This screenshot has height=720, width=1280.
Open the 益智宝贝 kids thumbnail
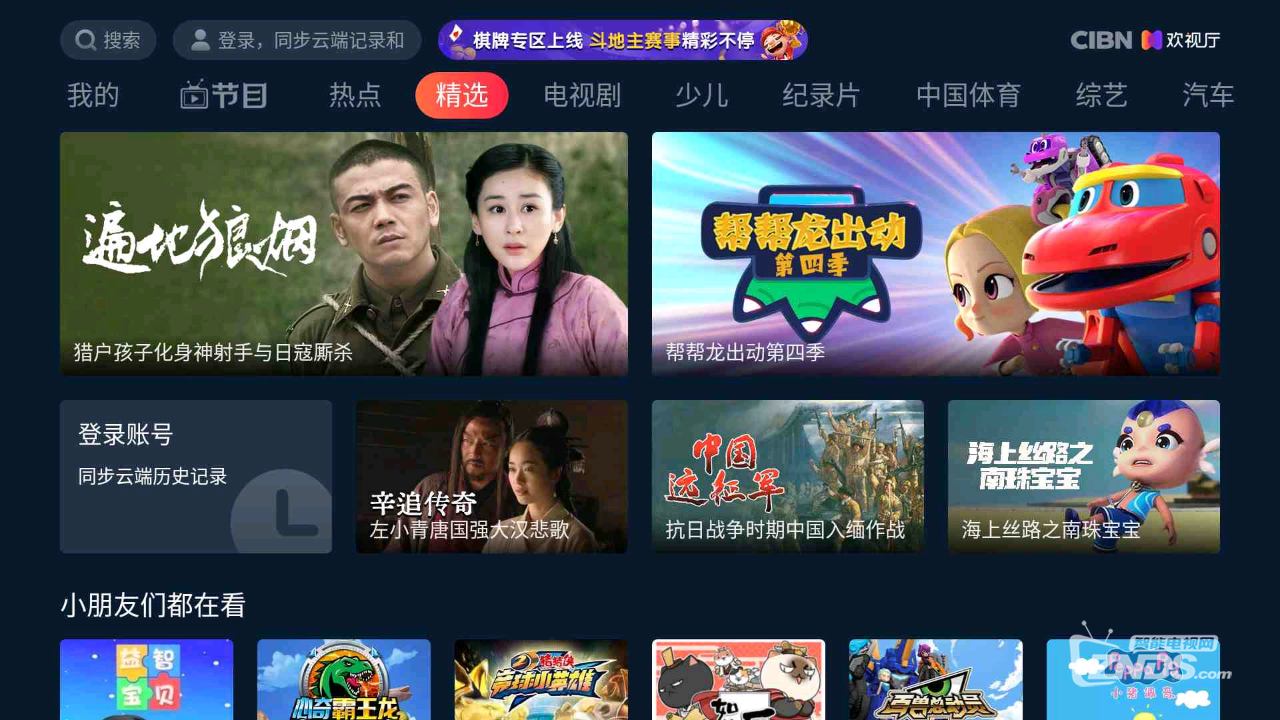pyautogui.click(x=146, y=680)
